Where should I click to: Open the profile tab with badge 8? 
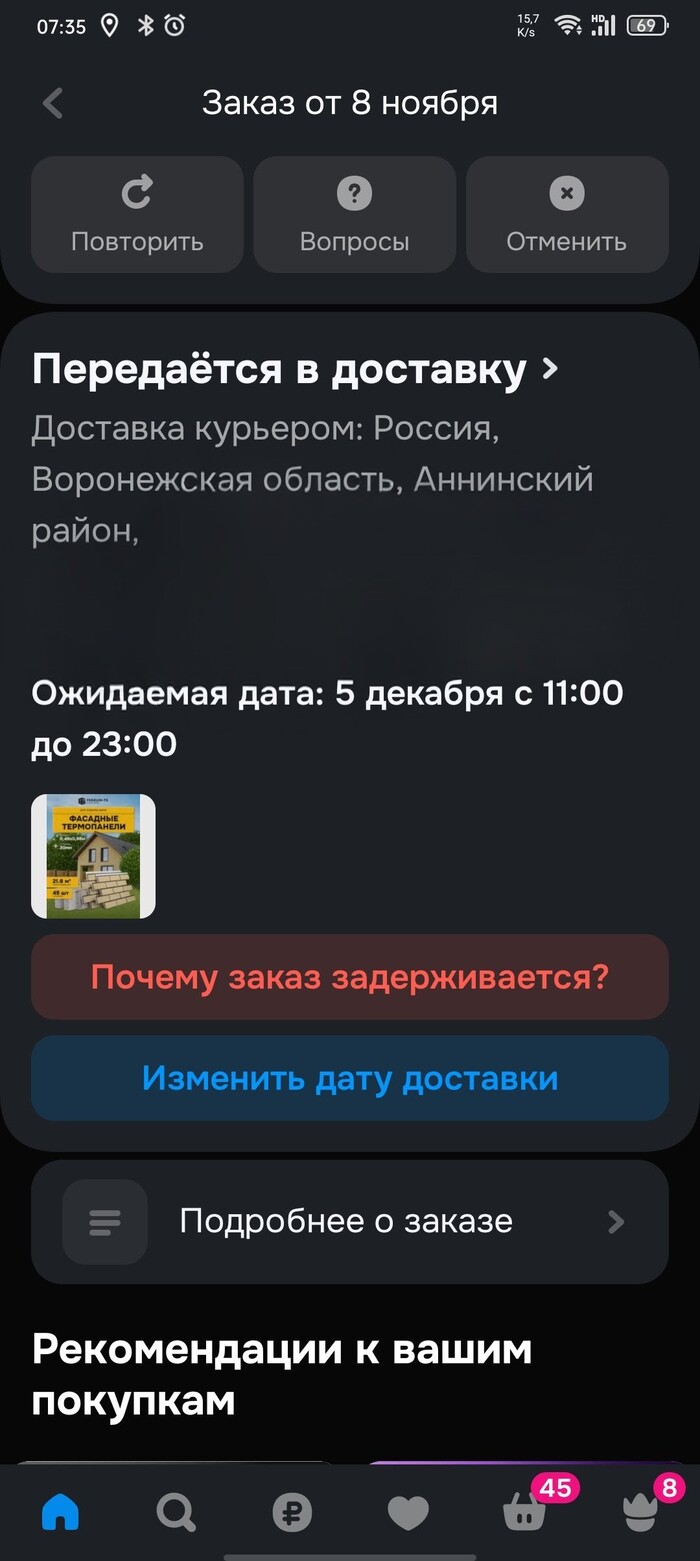click(641, 1512)
